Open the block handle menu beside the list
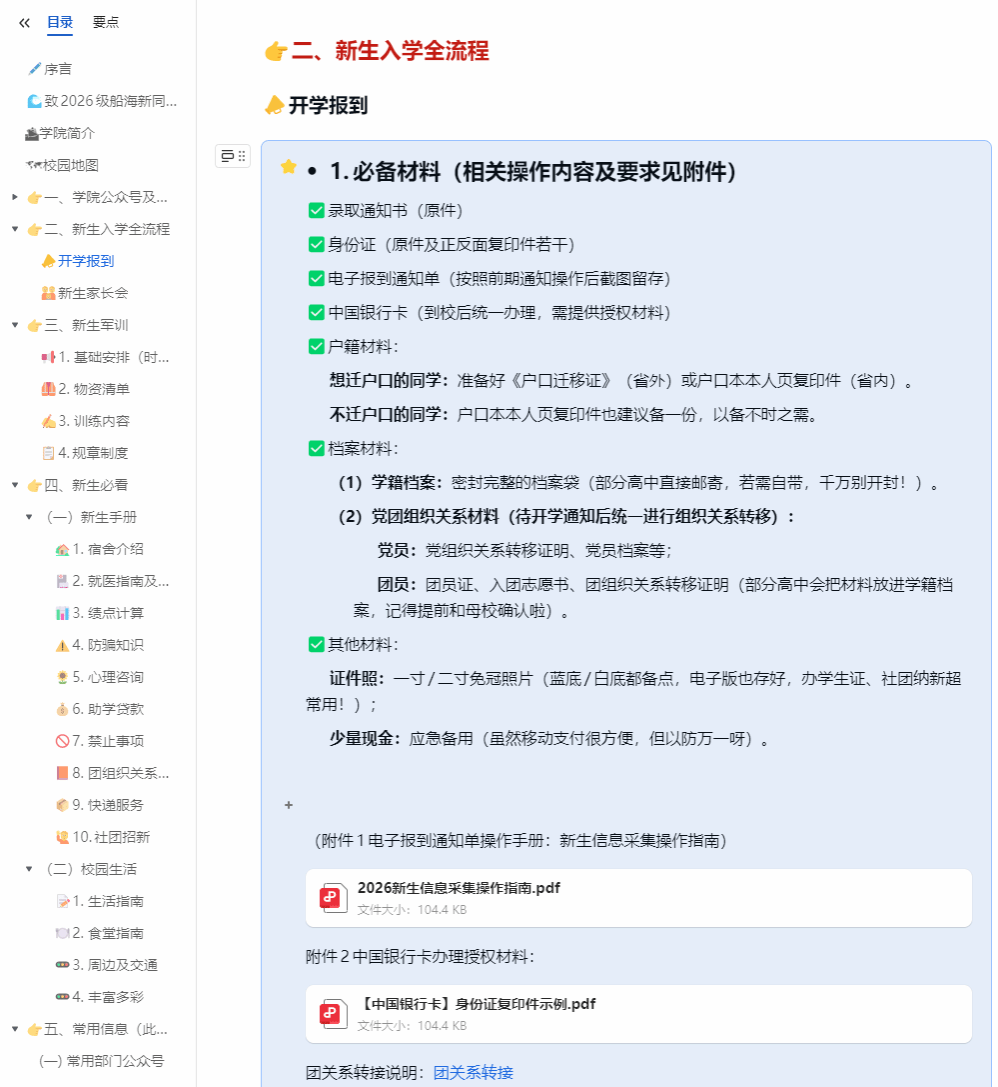998x1087 pixels. tap(233, 157)
